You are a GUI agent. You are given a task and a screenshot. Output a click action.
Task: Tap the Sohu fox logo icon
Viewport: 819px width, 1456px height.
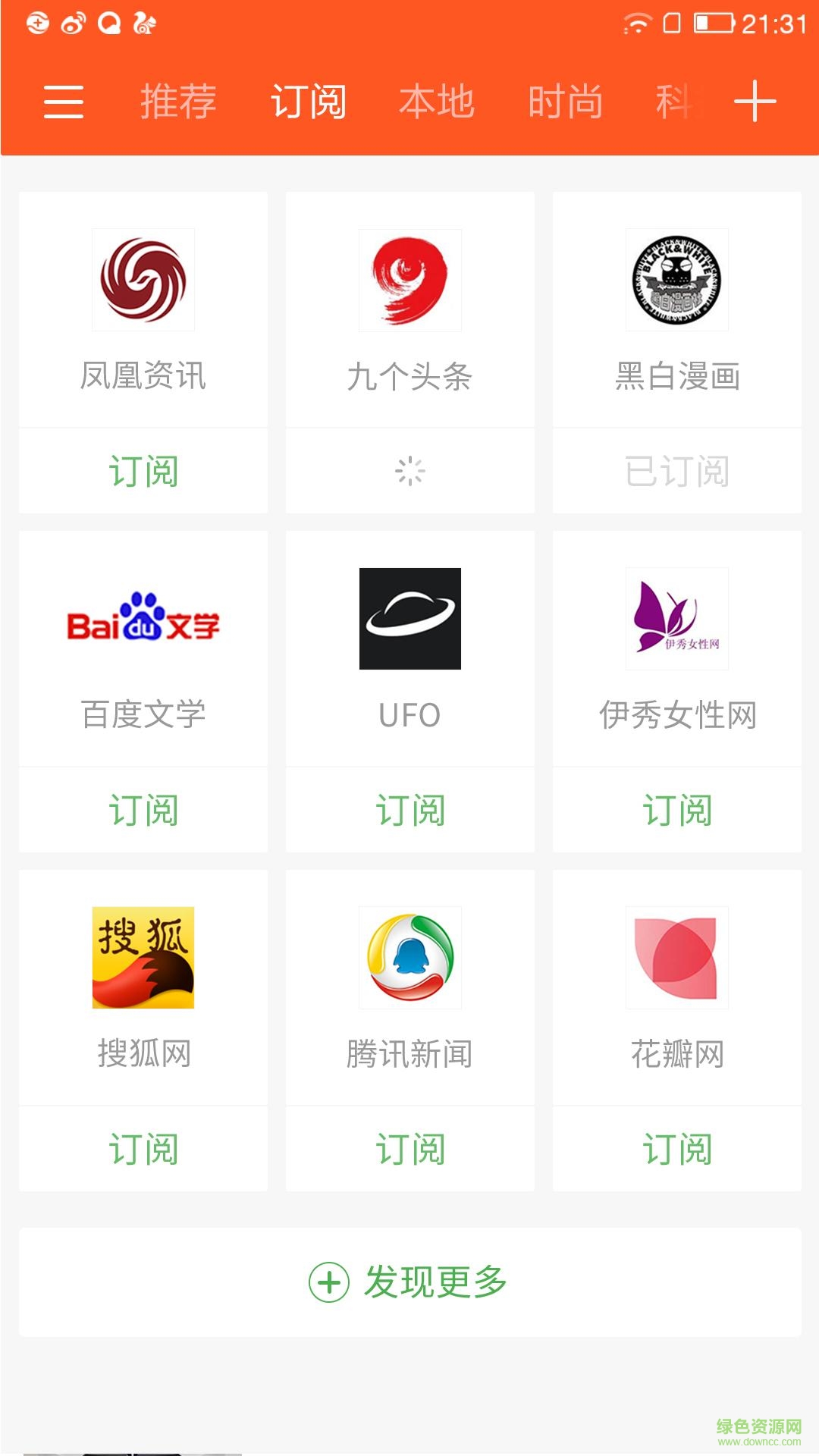pos(143,958)
